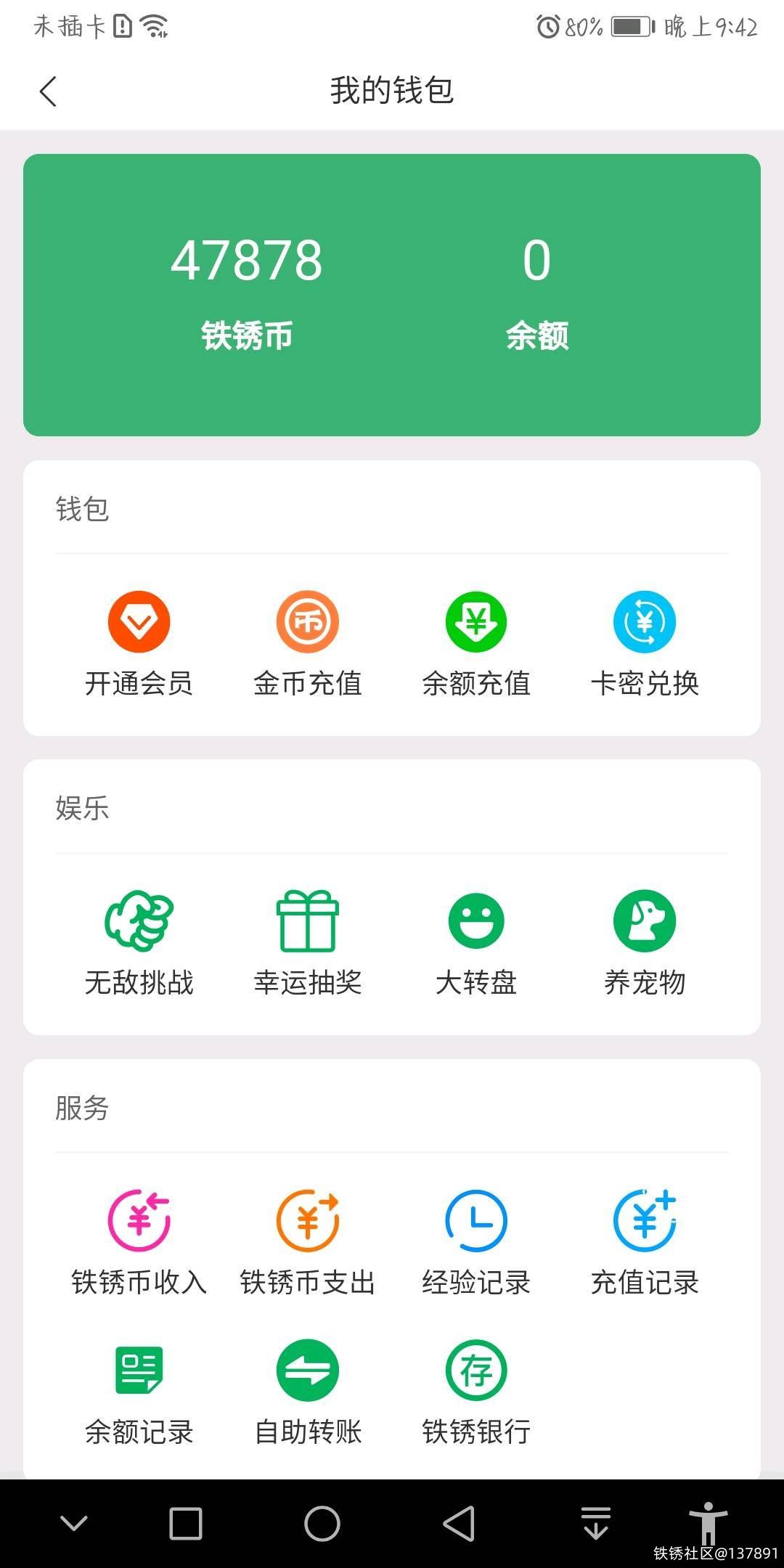The width and height of the screenshot is (784, 1568).
Task: Go back from 我的钱包 page
Action: coord(48,91)
